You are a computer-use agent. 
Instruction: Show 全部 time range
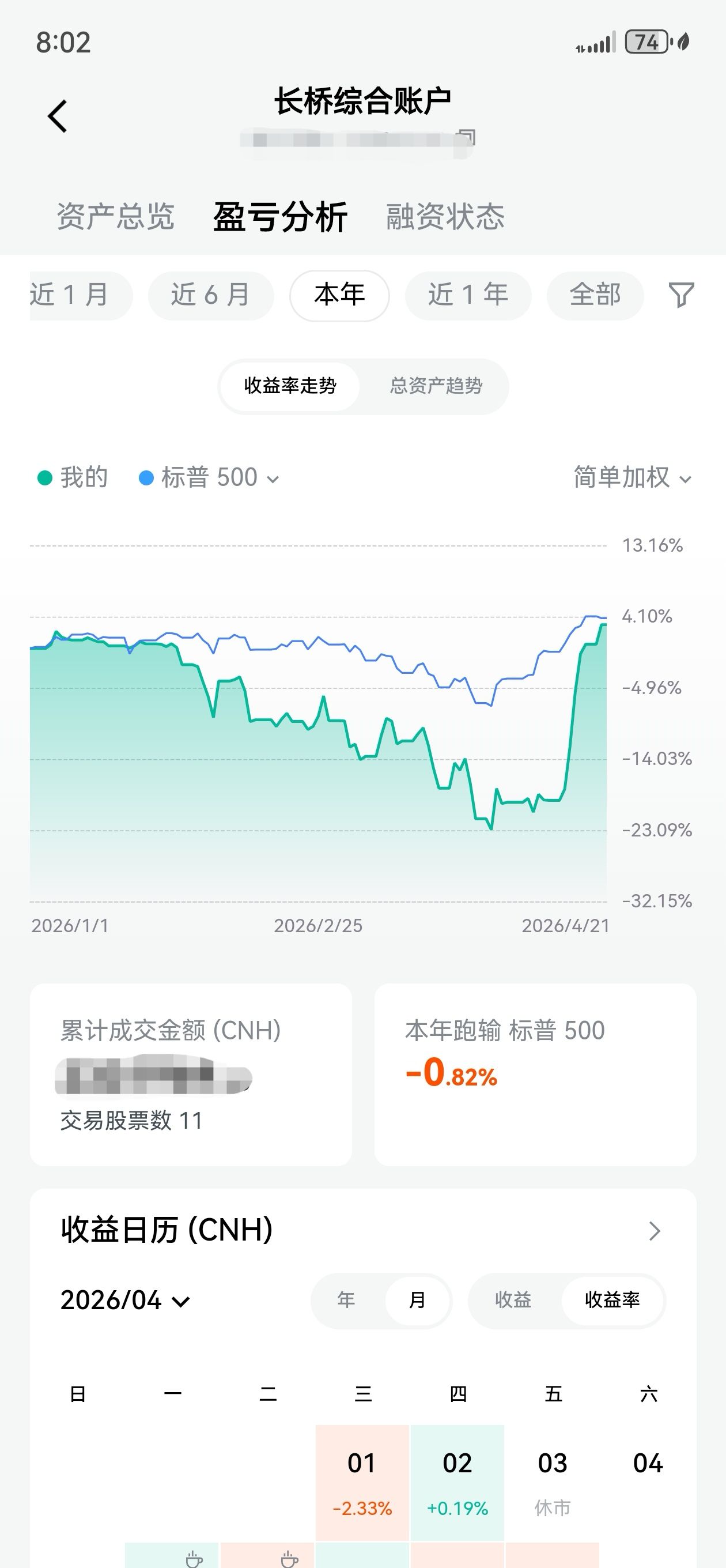pos(595,295)
